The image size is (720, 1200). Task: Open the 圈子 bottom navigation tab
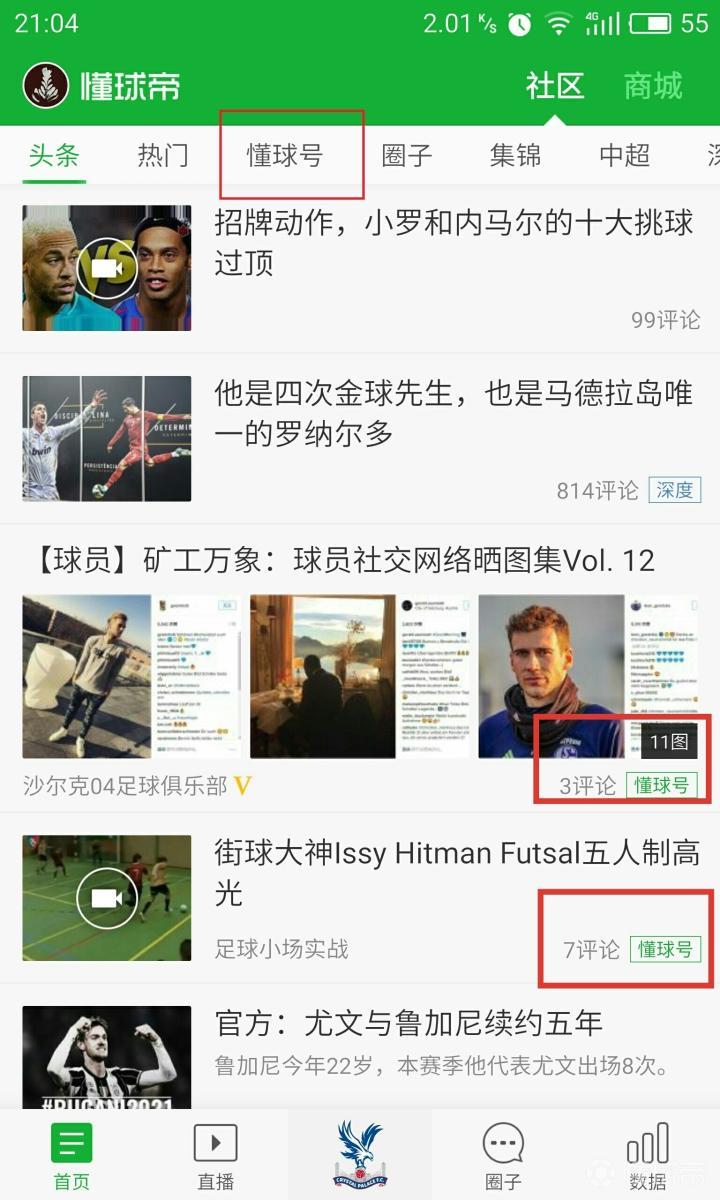(x=503, y=1156)
